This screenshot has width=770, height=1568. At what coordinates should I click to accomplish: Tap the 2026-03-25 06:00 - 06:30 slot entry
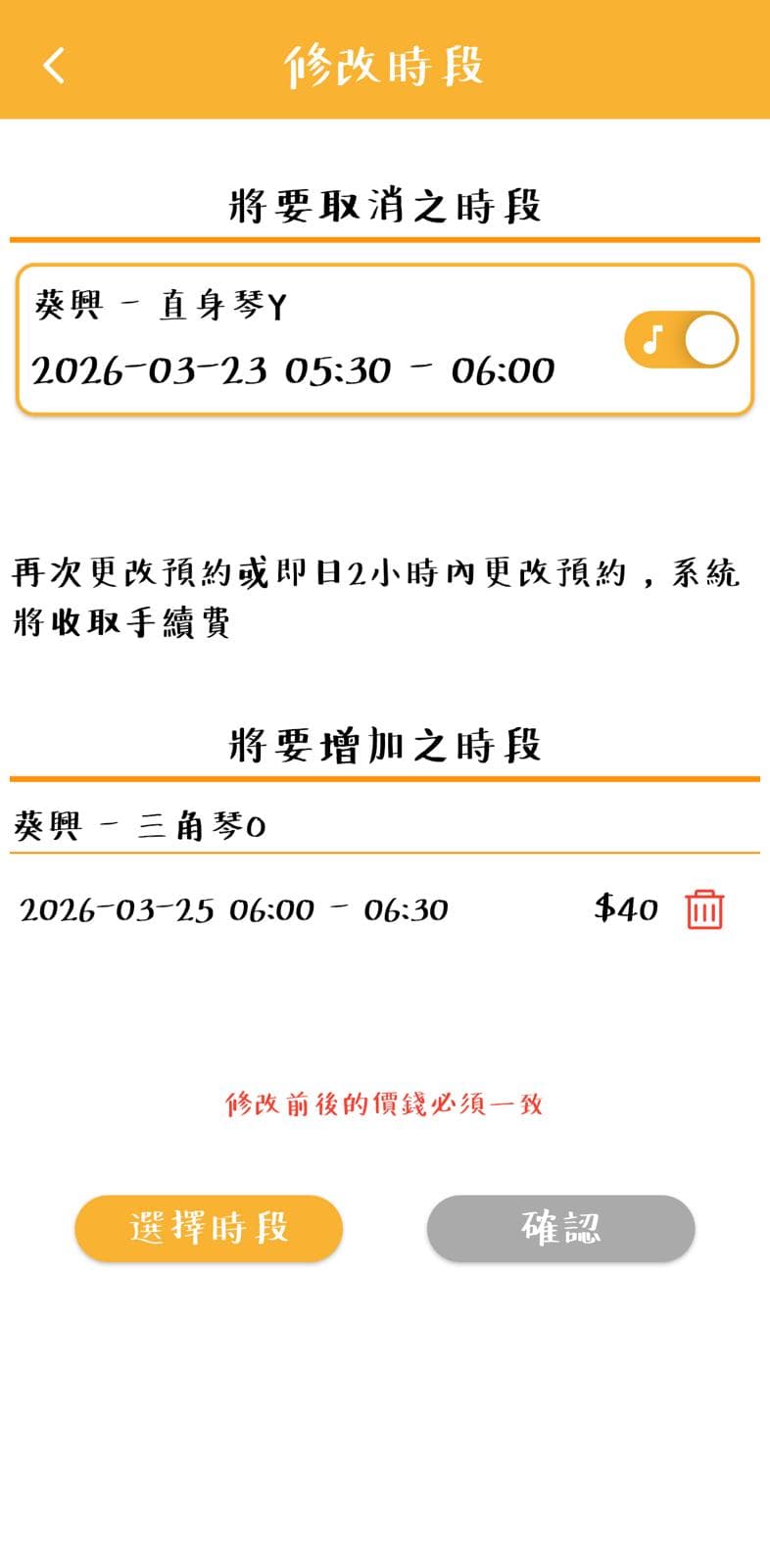[x=233, y=909]
